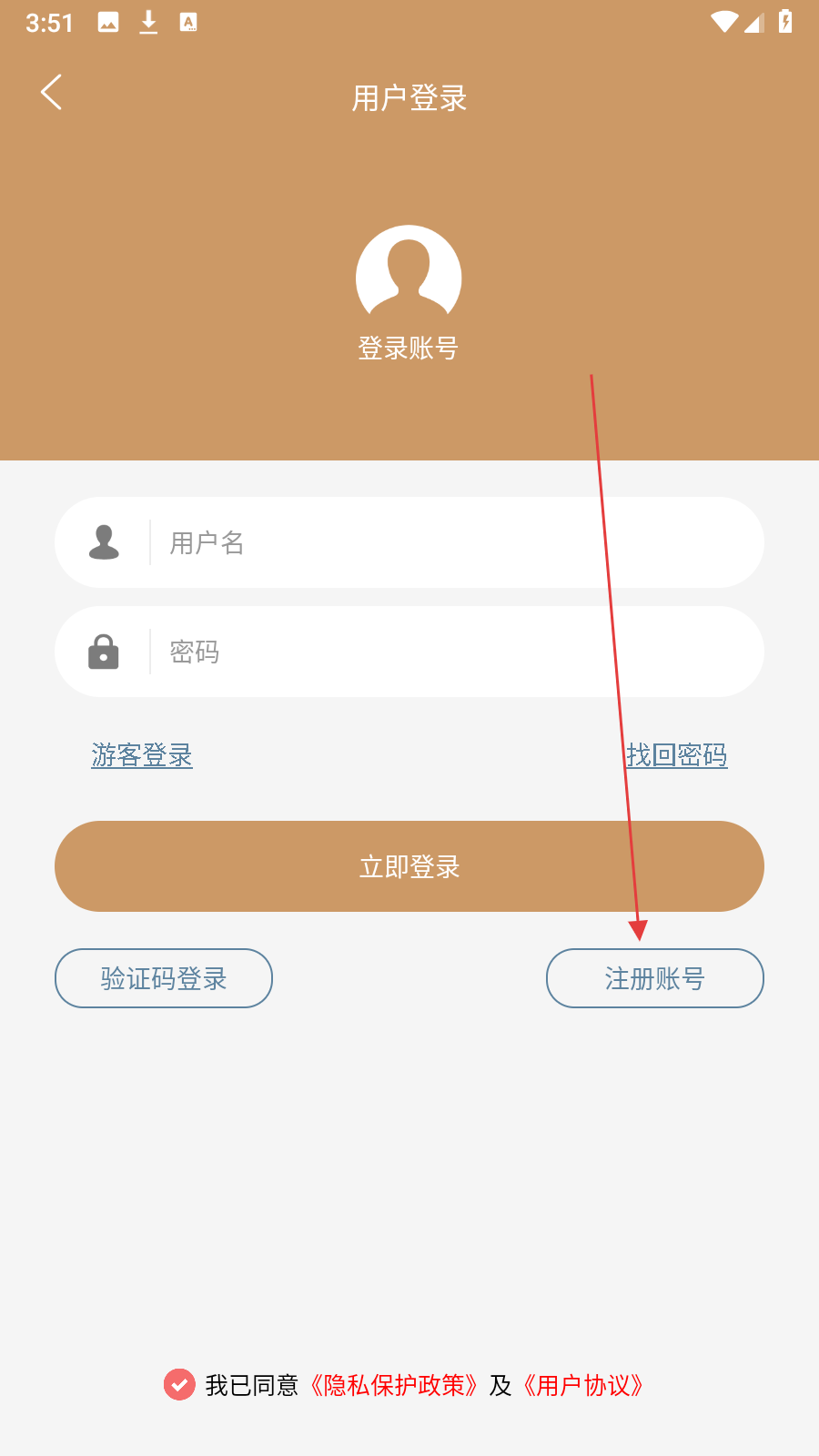The width and height of the screenshot is (819, 1456).
Task: Open 游客登录 guest login
Action: [x=142, y=755]
